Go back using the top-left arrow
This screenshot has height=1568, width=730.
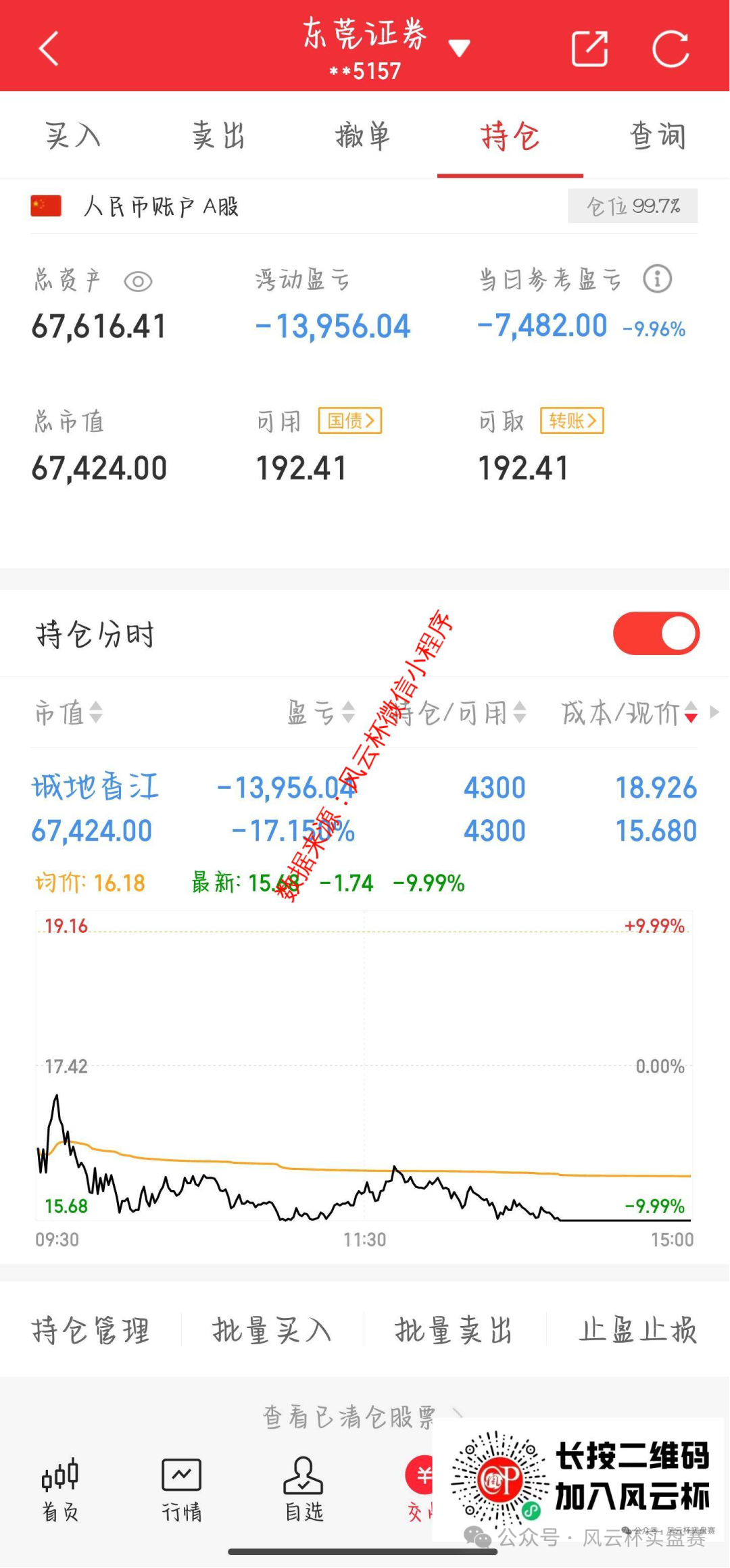click(49, 49)
